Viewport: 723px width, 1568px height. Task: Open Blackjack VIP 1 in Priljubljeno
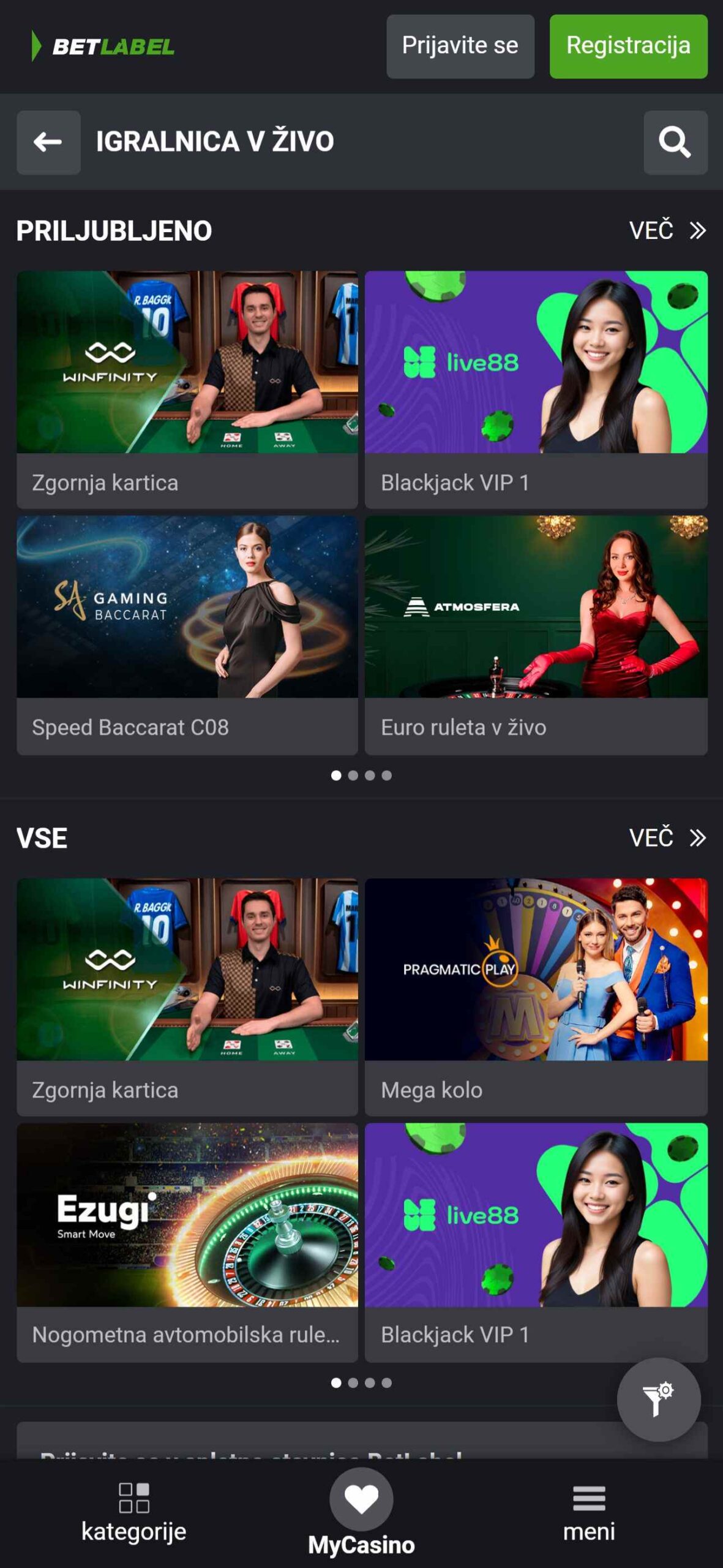pos(536,390)
